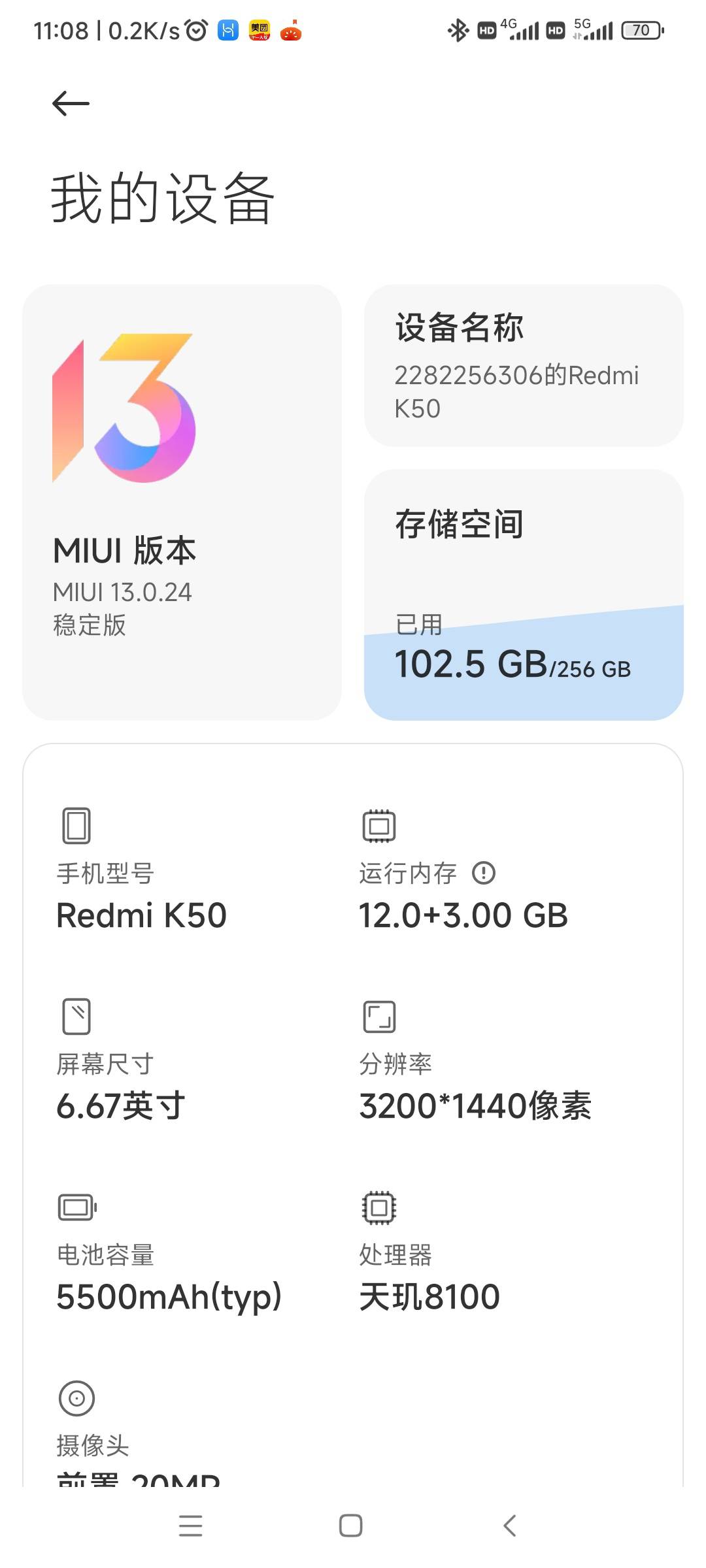Open the 存储空间 storage card
The width and height of the screenshot is (706, 1568).
coord(523,595)
